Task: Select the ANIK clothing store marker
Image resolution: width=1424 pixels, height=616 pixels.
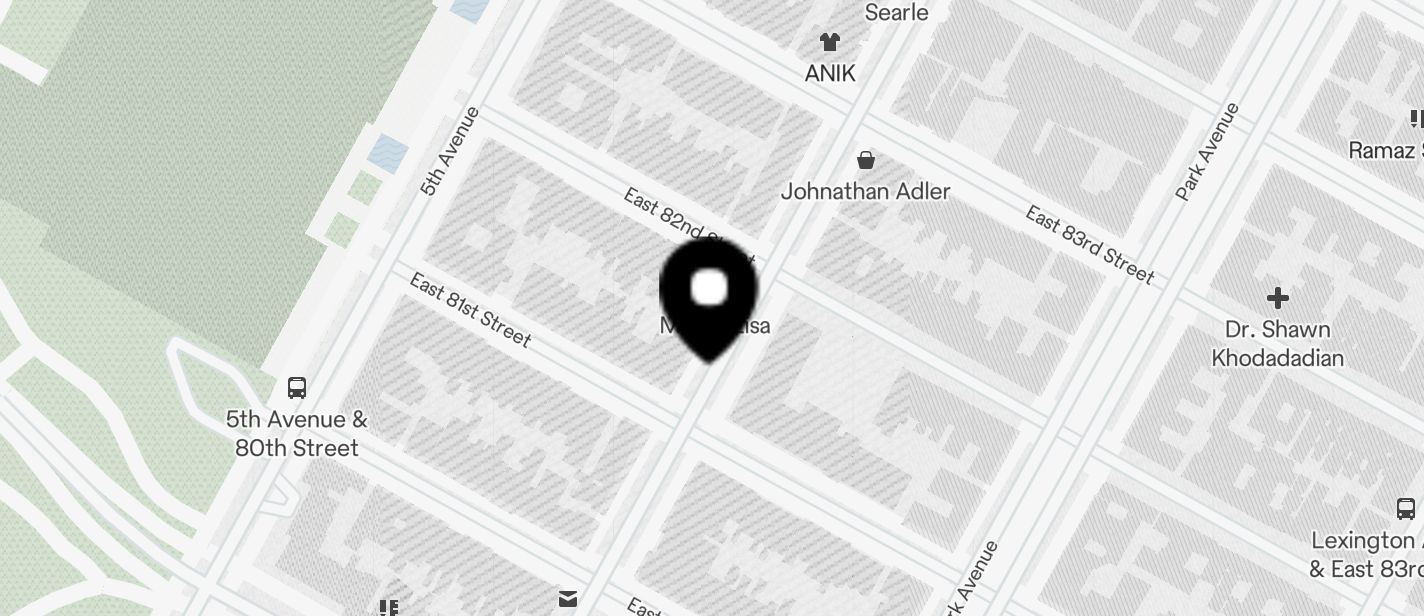Action: click(x=830, y=43)
